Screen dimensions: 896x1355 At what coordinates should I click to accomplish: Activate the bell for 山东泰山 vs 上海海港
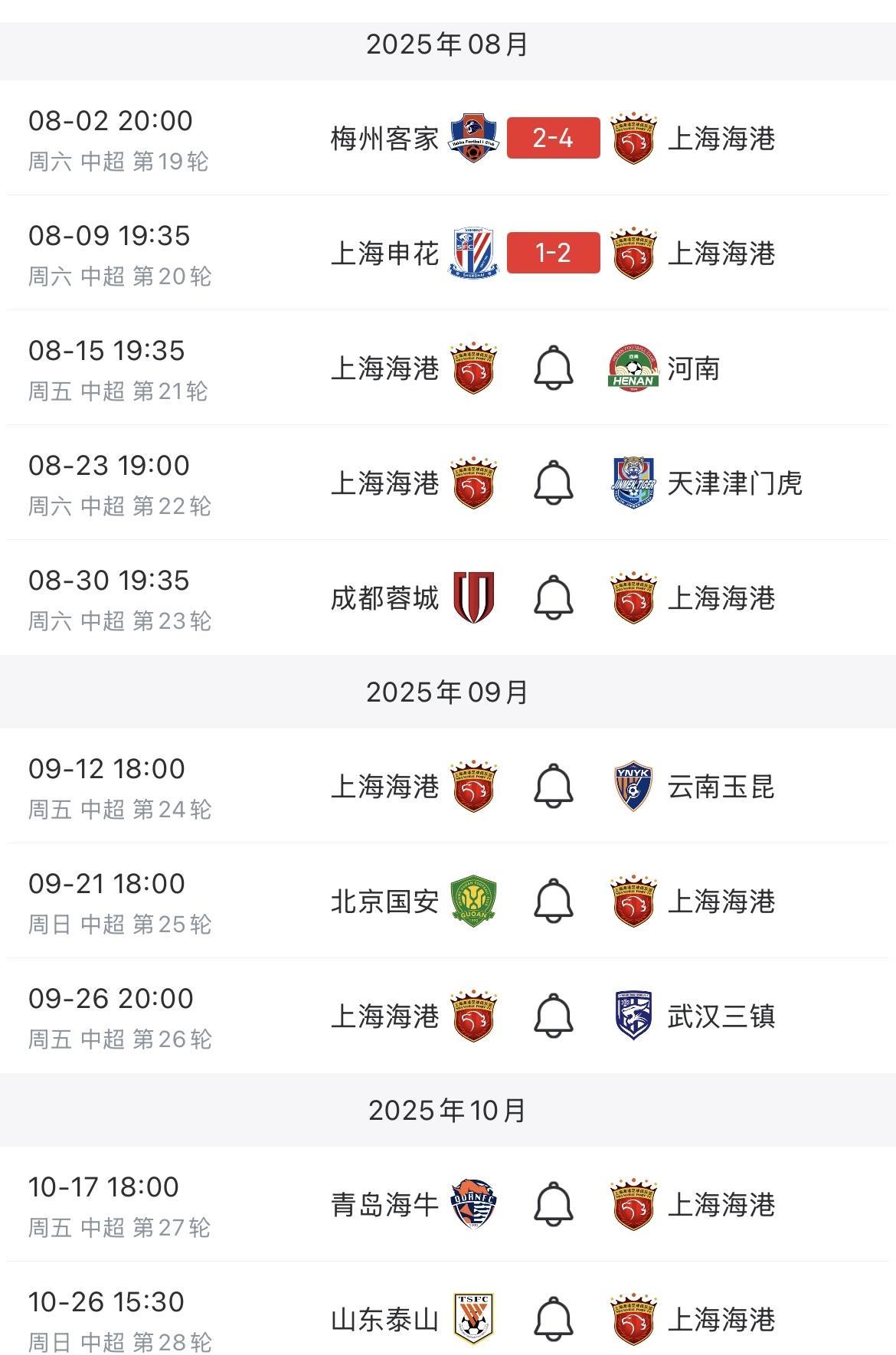coord(553,1320)
